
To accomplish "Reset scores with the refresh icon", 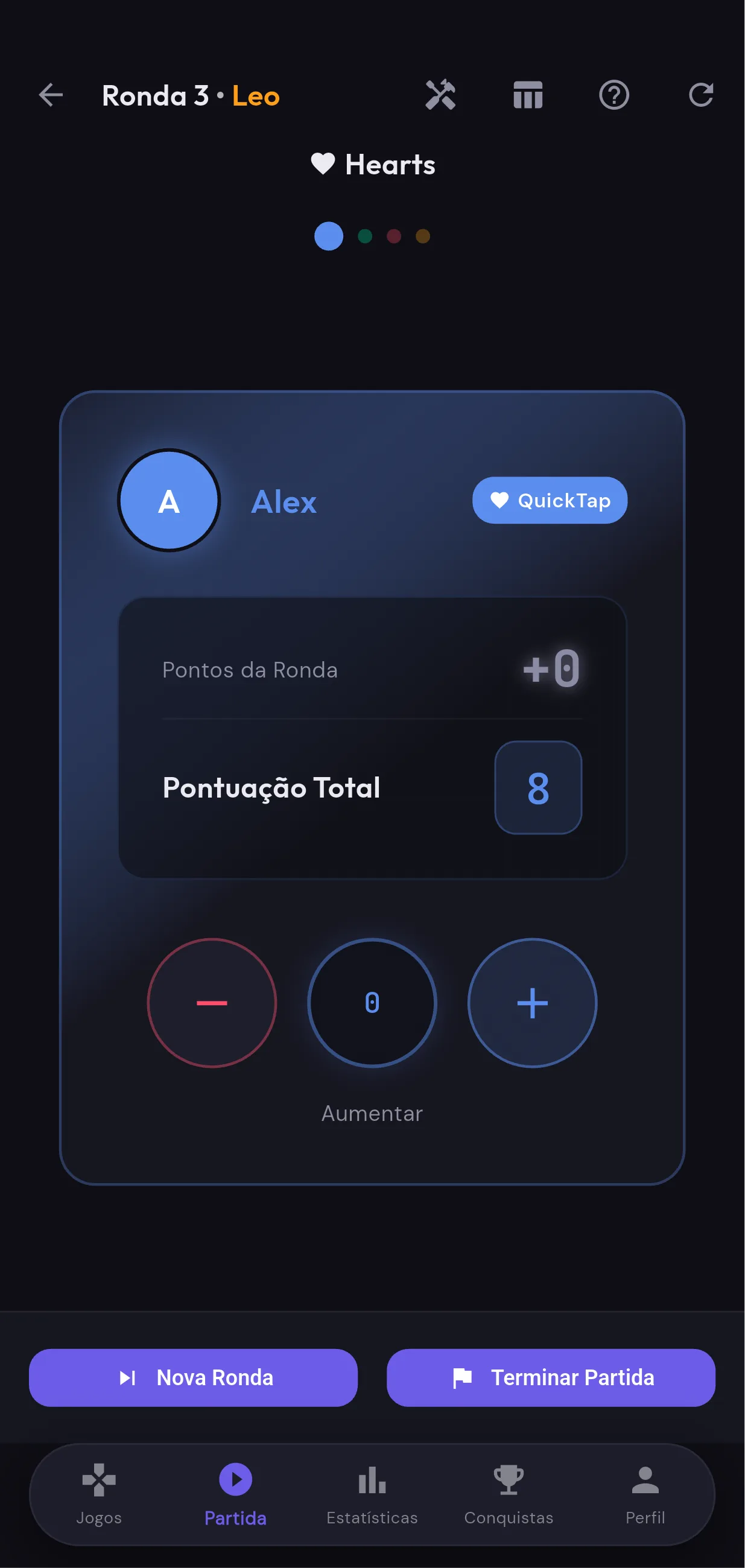I will click(701, 95).
